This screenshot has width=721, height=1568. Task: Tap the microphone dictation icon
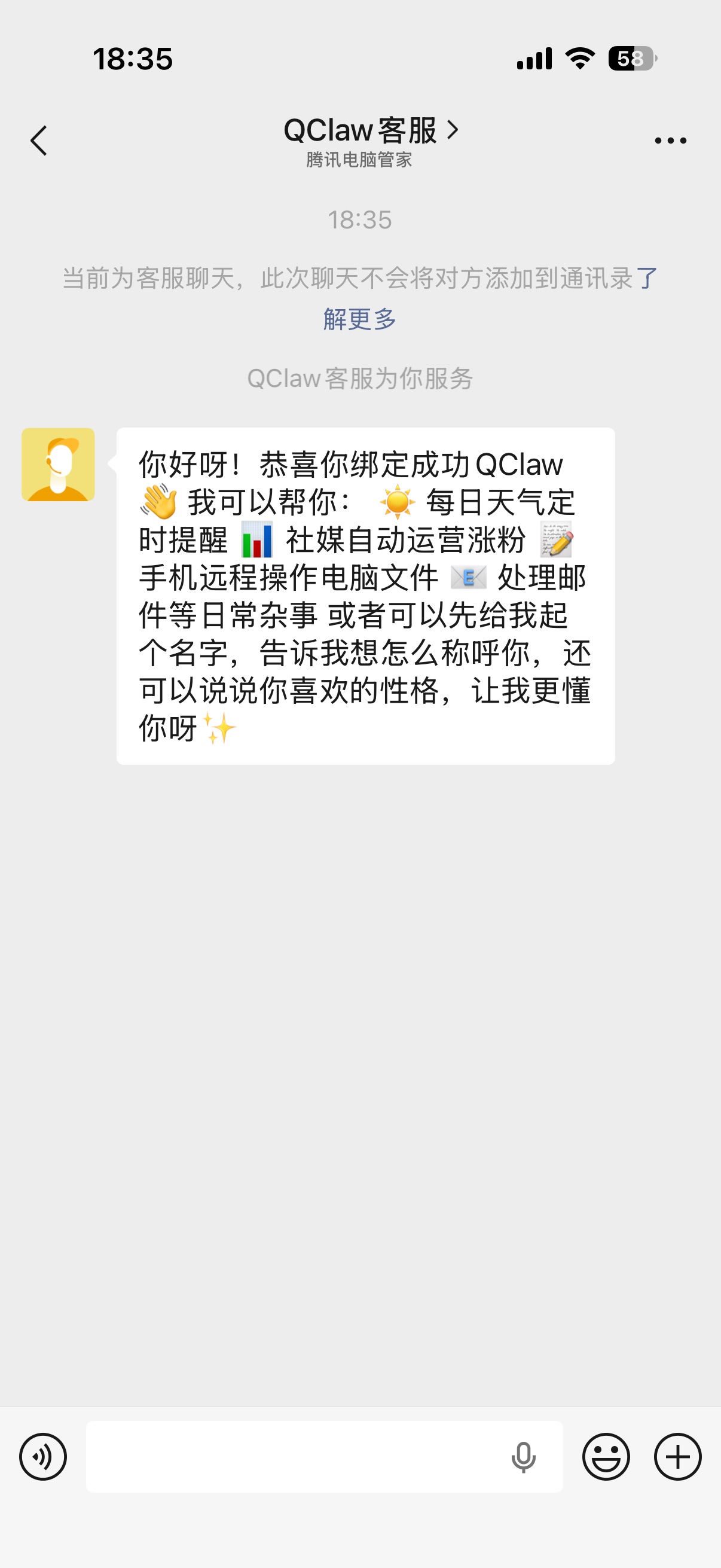[523, 1457]
